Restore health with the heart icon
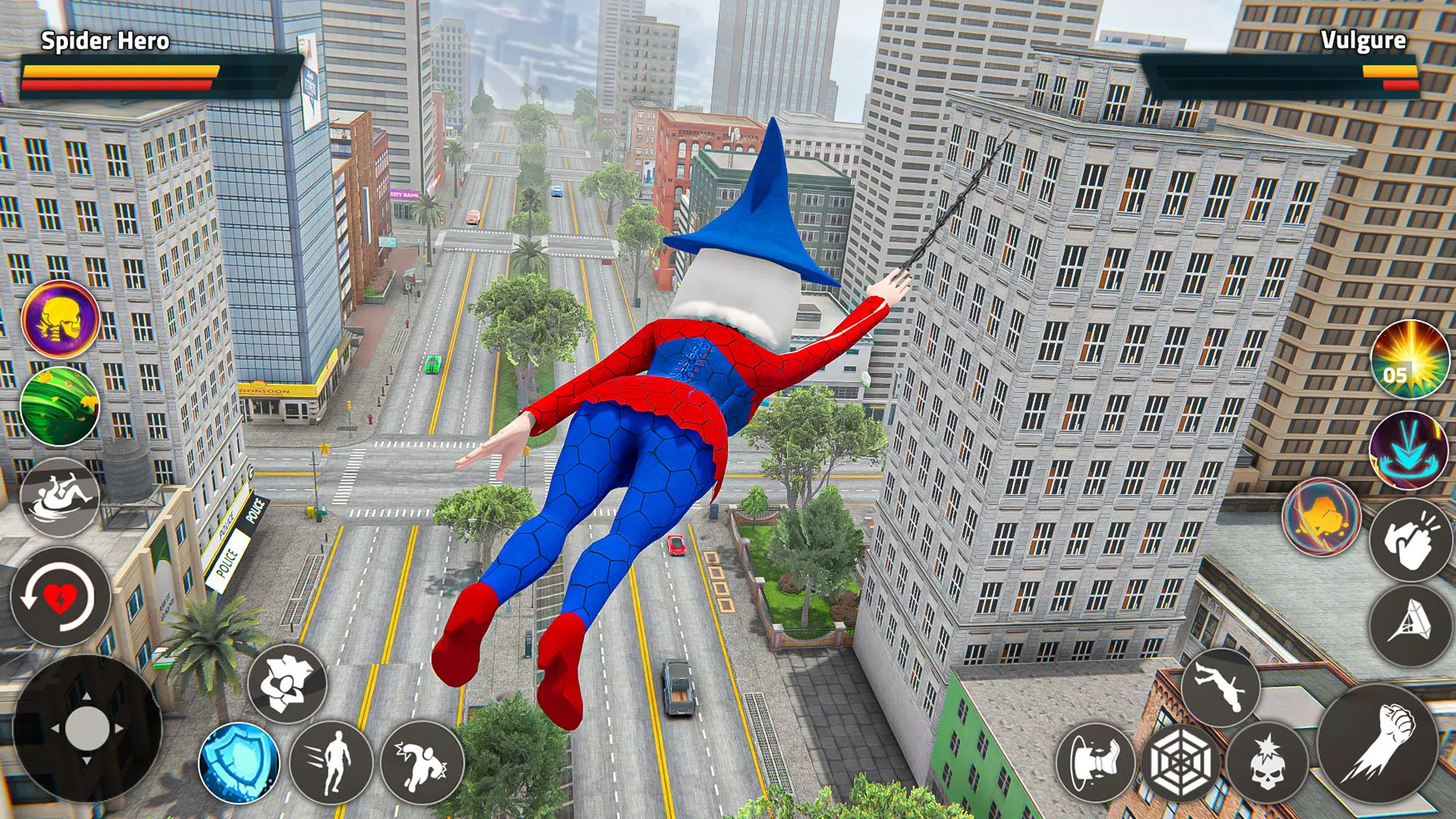This screenshot has height=819, width=1456. pyautogui.click(x=60, y=598)
